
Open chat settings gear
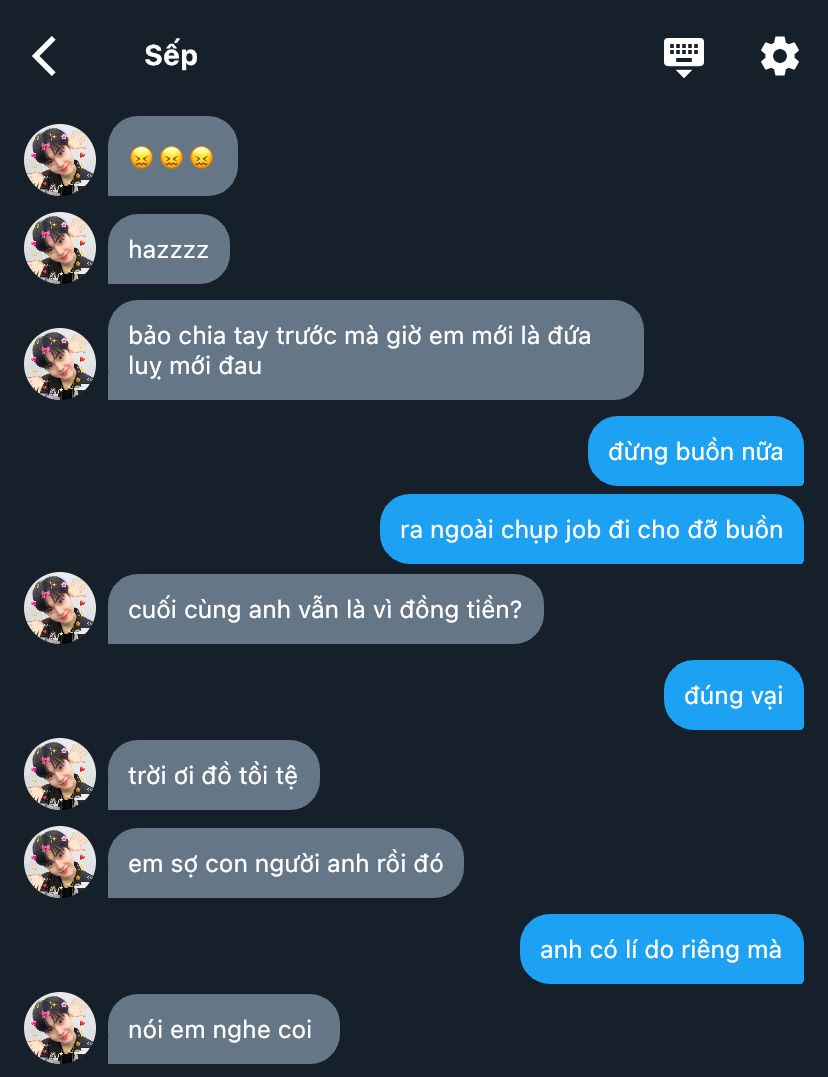780,56
